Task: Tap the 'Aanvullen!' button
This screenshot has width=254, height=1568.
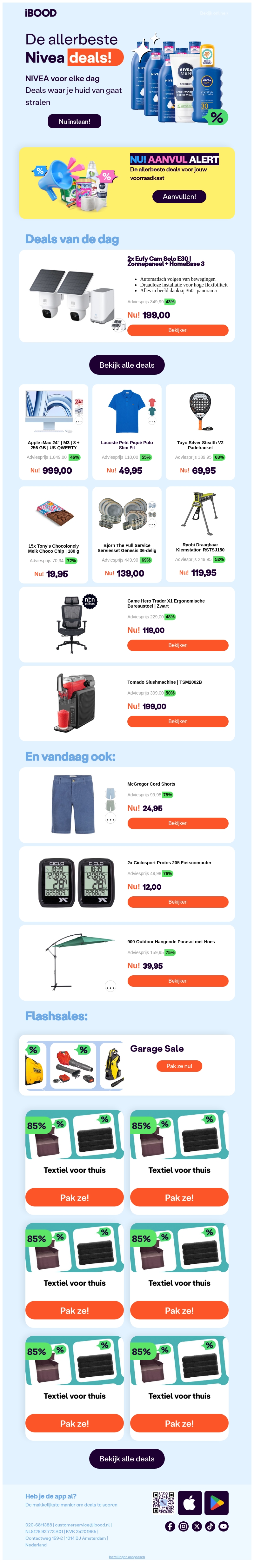Action: [179, 197]
